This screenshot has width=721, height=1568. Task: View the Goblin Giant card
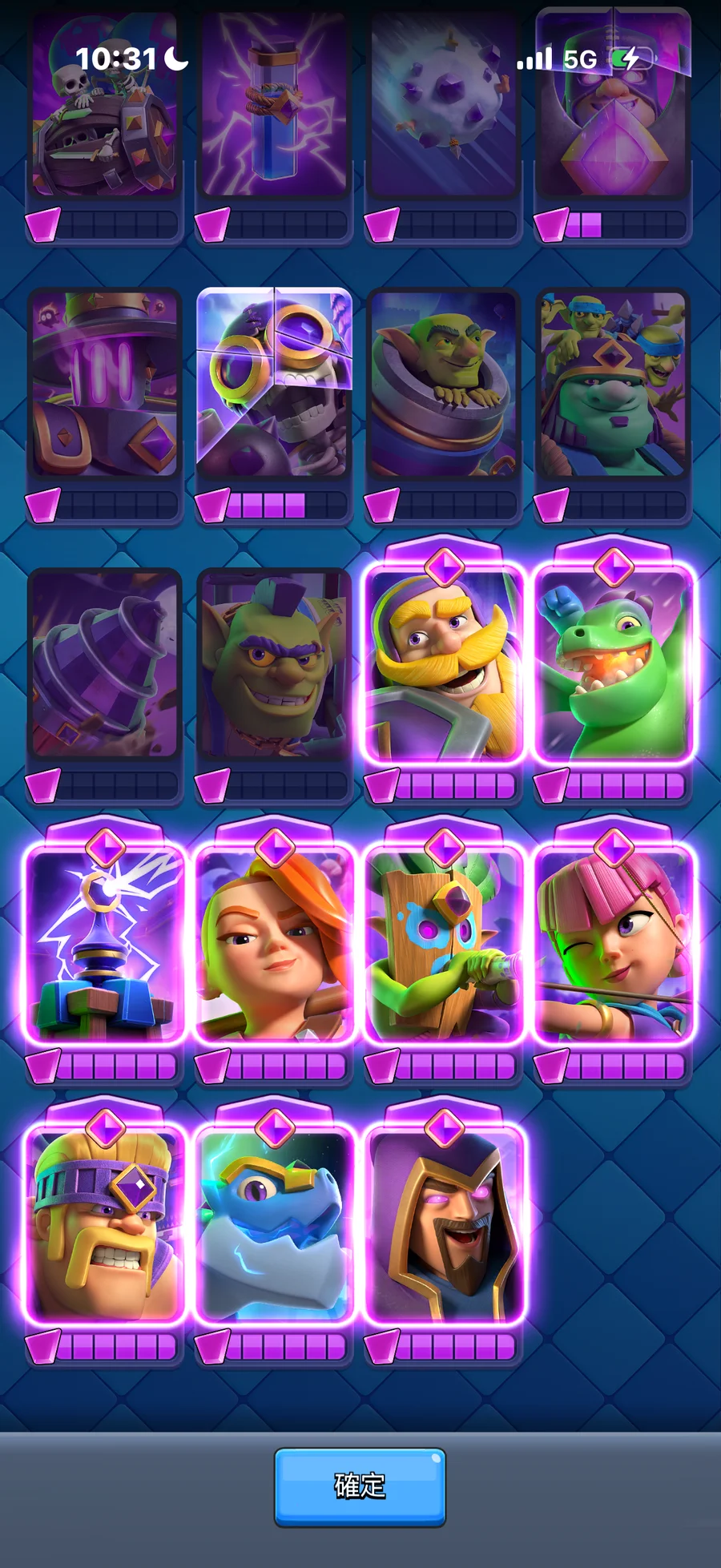[614, 383]
